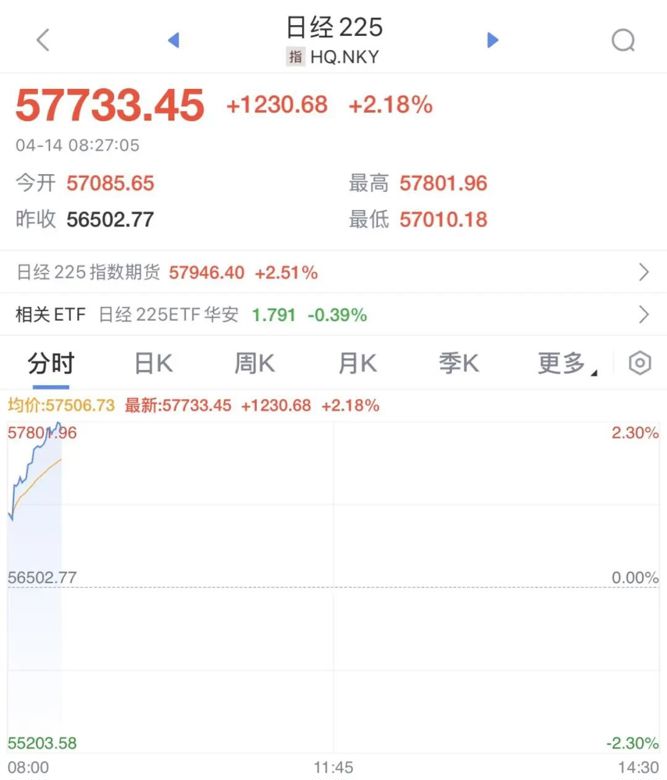
Task: Go back to the previous page
Action: click(42, 40)
